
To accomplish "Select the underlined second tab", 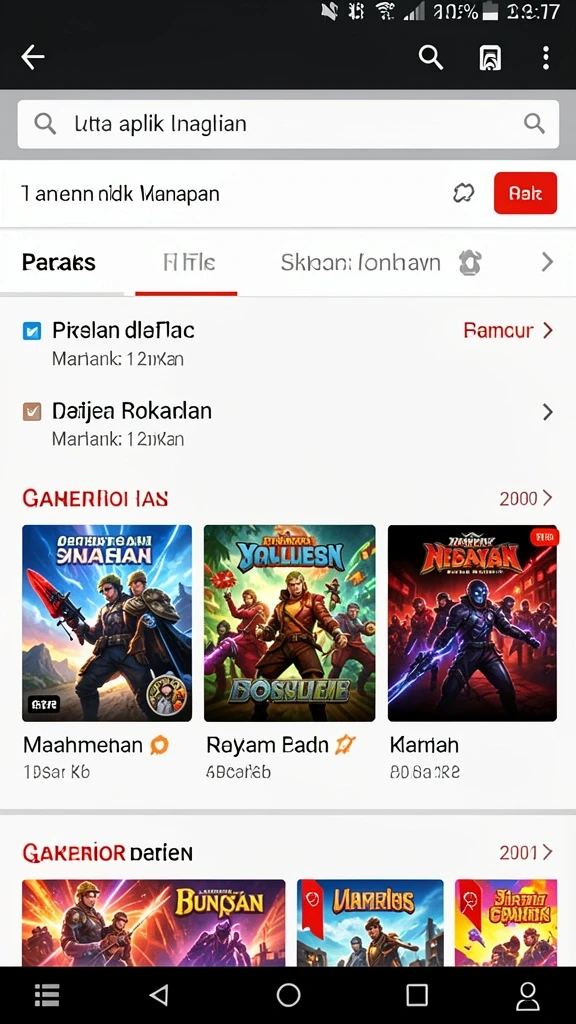I will [x=189, y=263].
